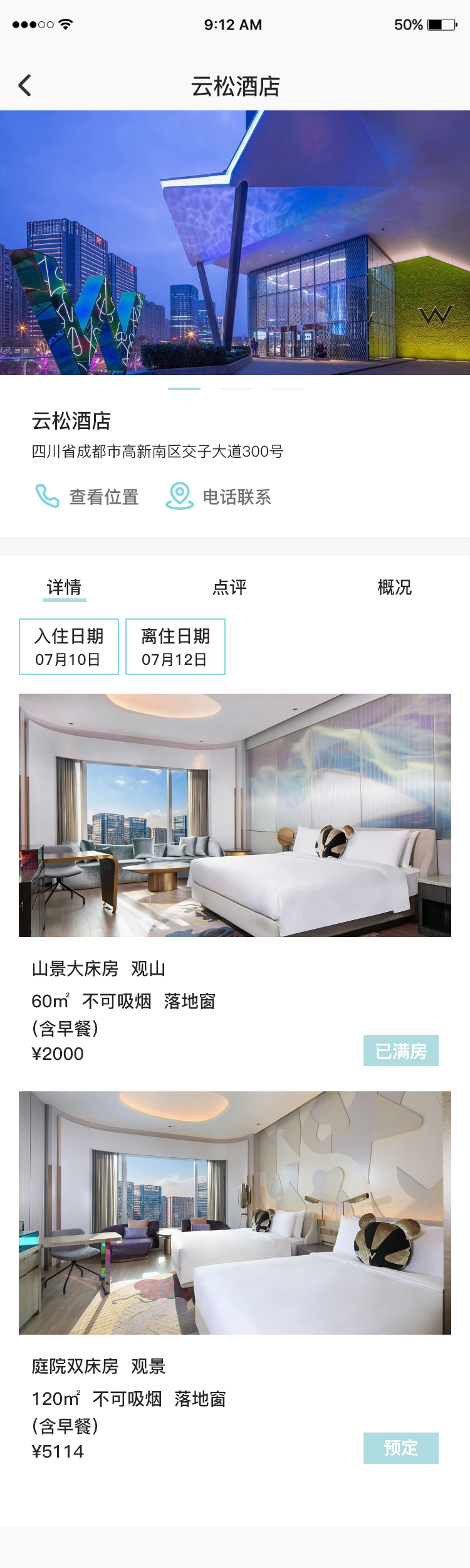470x1568 pixels.
Task: Switch to the 点评 tab
Action: 229,588
